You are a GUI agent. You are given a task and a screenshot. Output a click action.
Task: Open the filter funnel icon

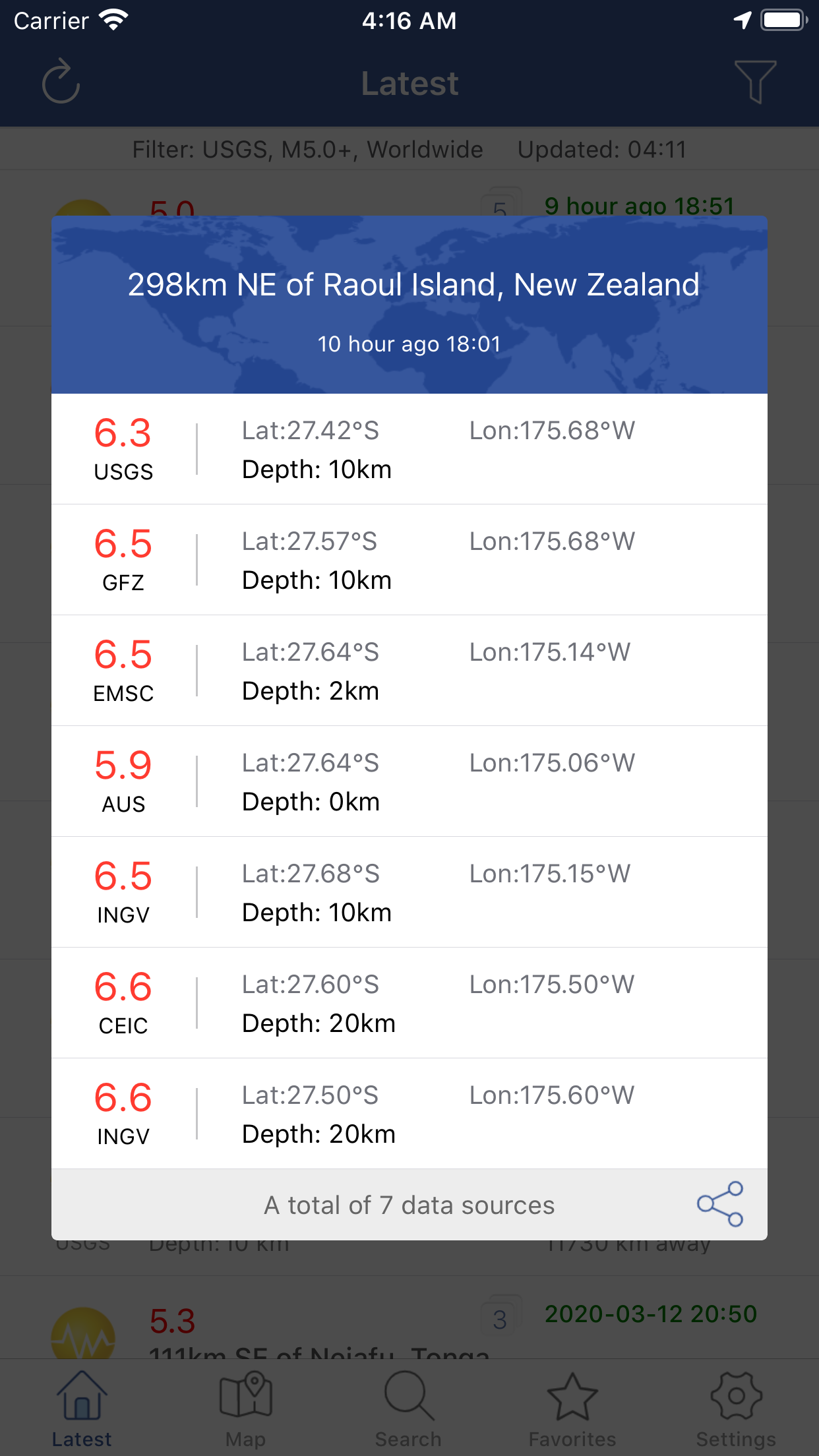tap(755, 82)
